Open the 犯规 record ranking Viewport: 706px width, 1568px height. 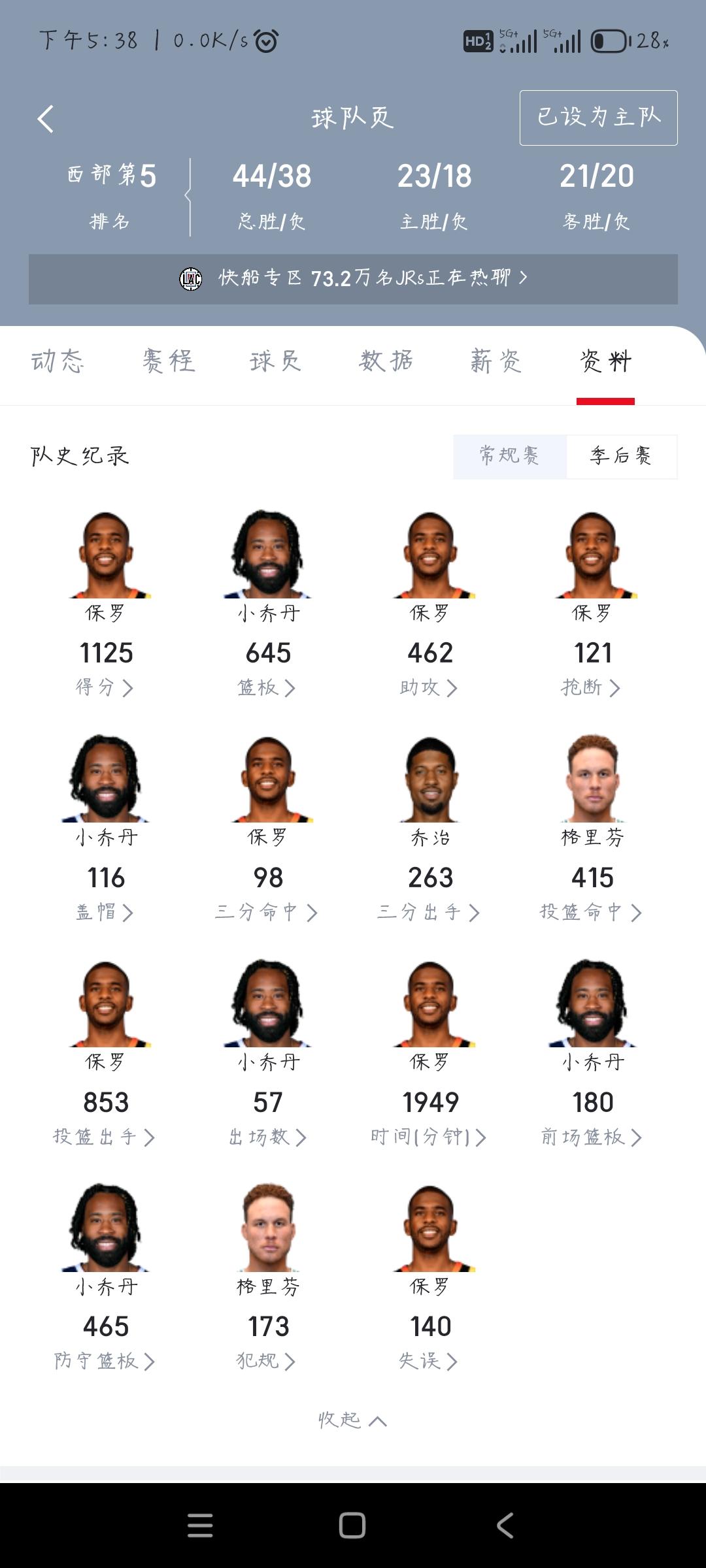[x=267, y=1362]
